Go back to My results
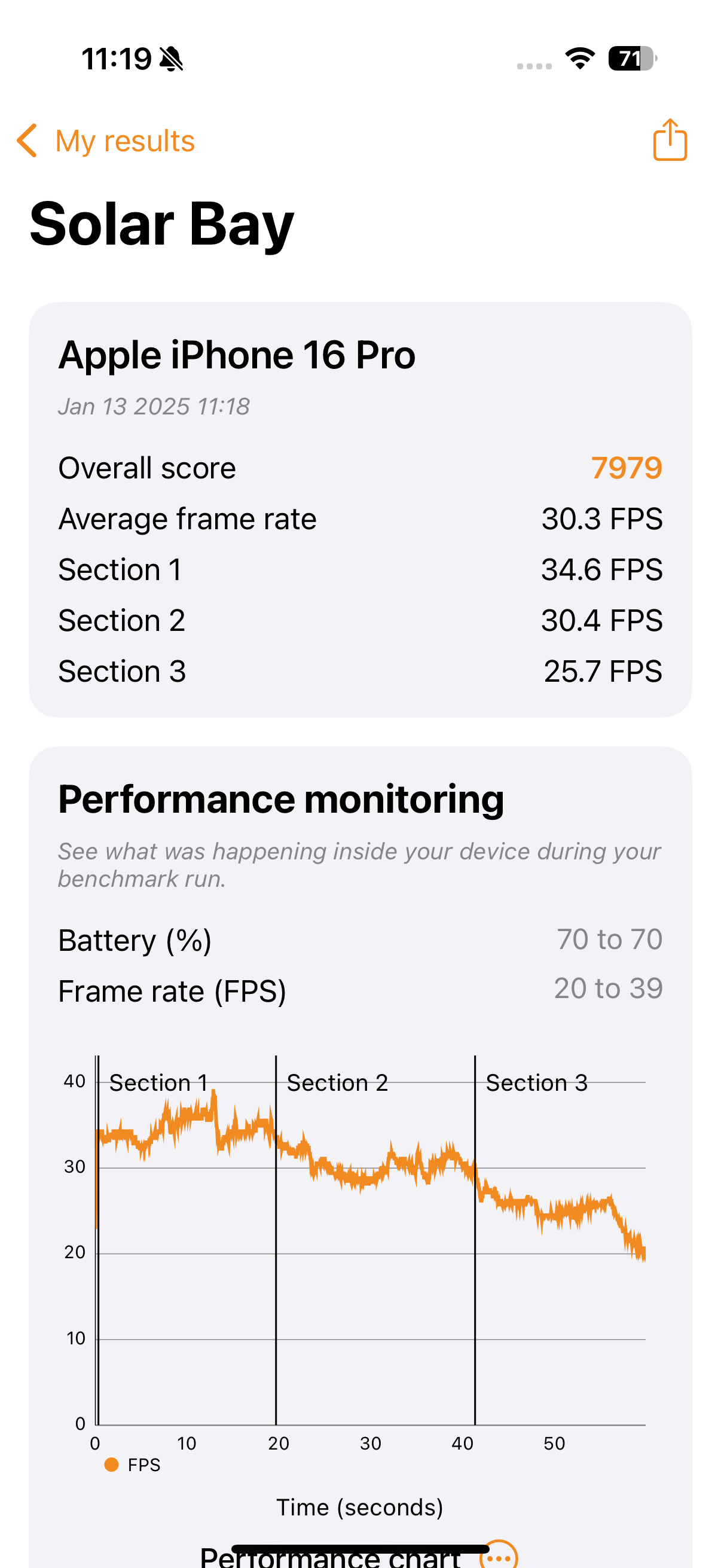This screenshot has height=1568, width=721. coord(105,141)
